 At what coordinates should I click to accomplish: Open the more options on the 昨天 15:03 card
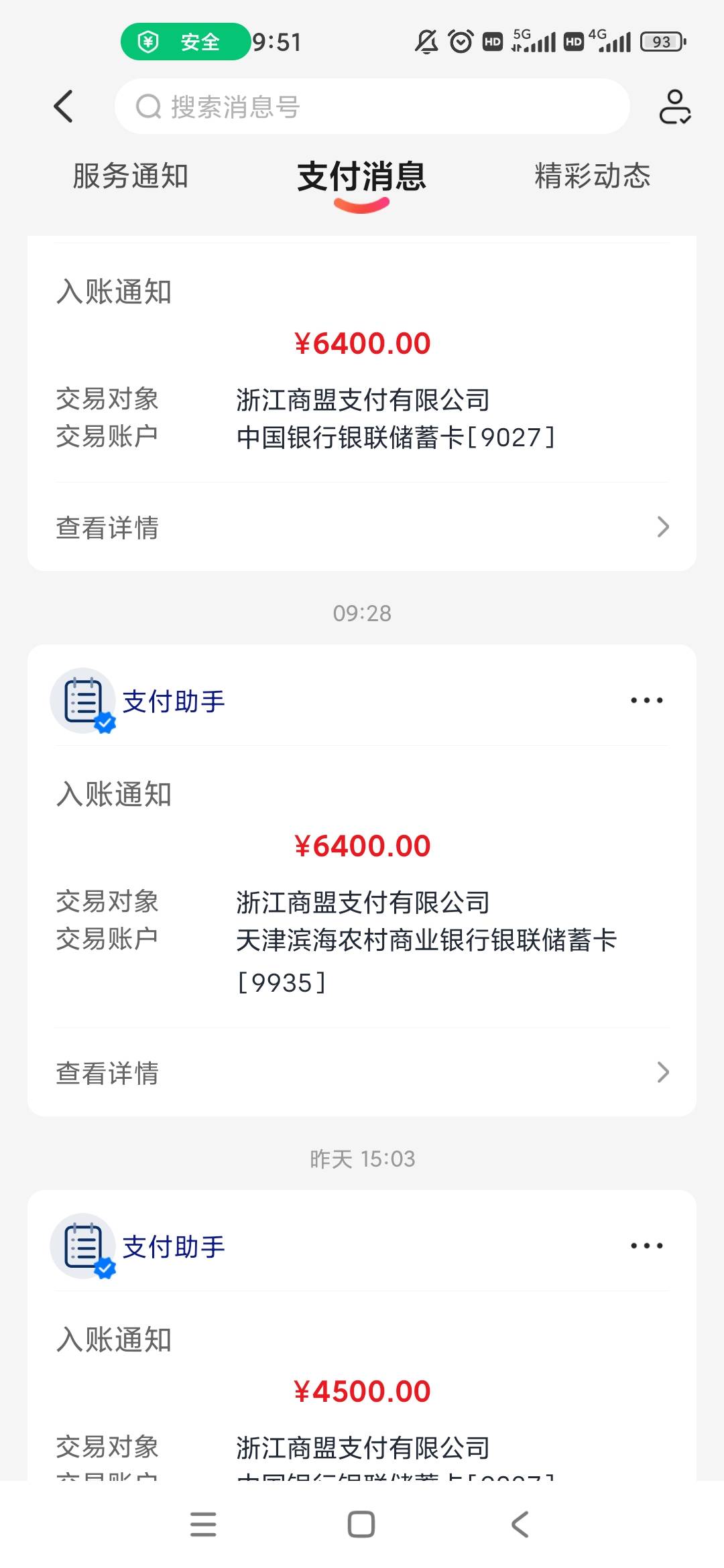(646, 1246)
